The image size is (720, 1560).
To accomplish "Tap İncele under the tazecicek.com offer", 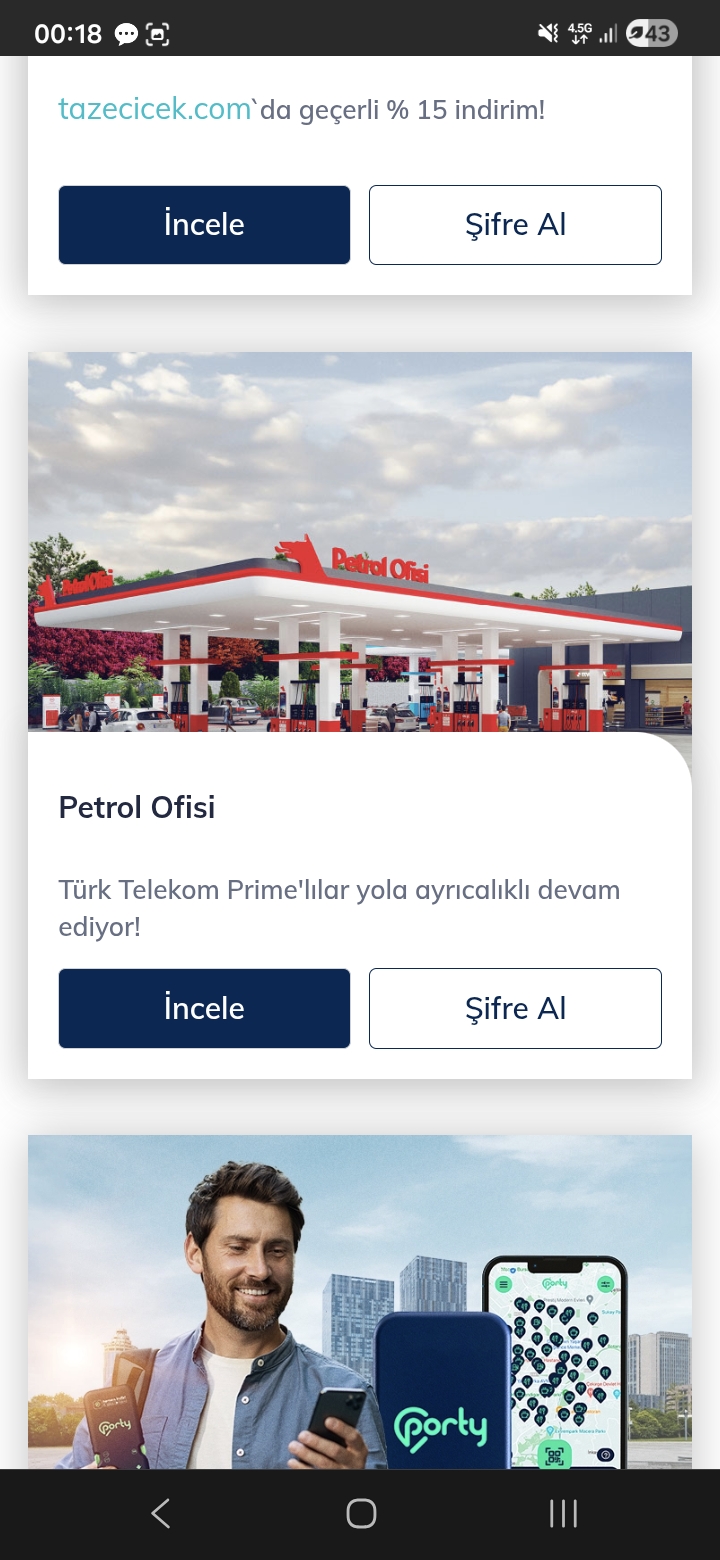I will 204,225.
